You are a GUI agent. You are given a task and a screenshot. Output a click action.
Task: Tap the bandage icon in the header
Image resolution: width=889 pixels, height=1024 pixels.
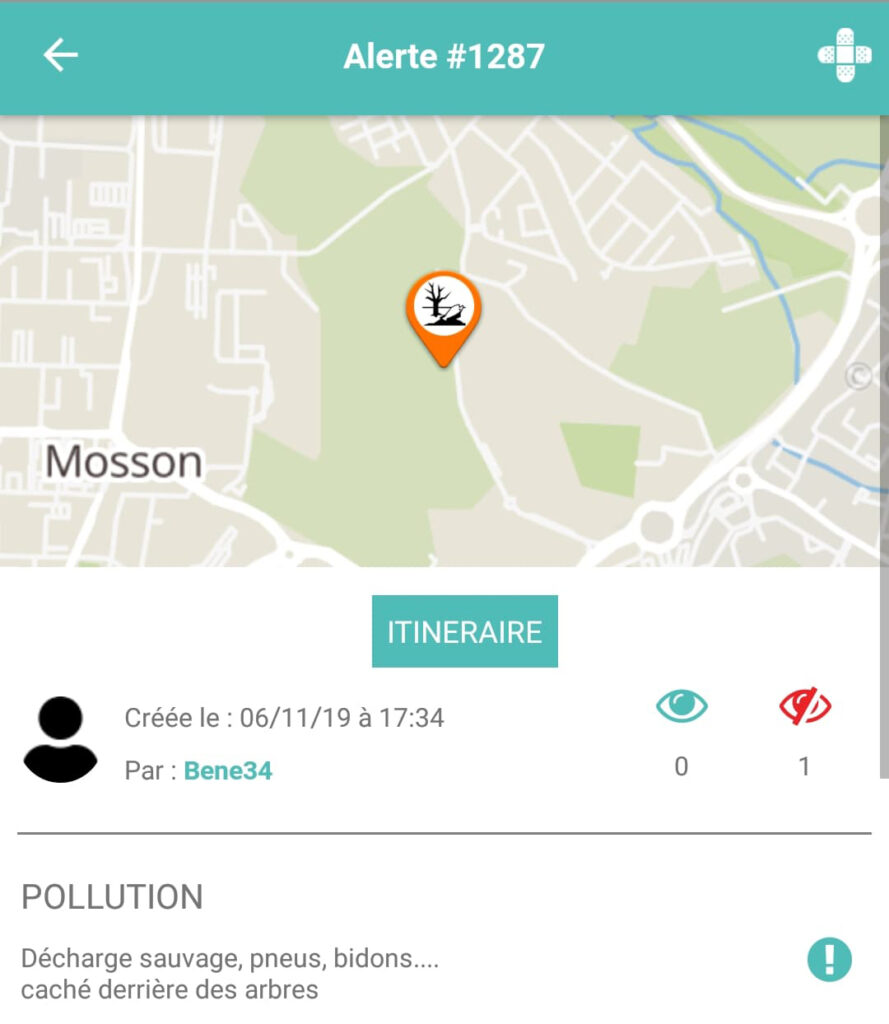(844, 56)
